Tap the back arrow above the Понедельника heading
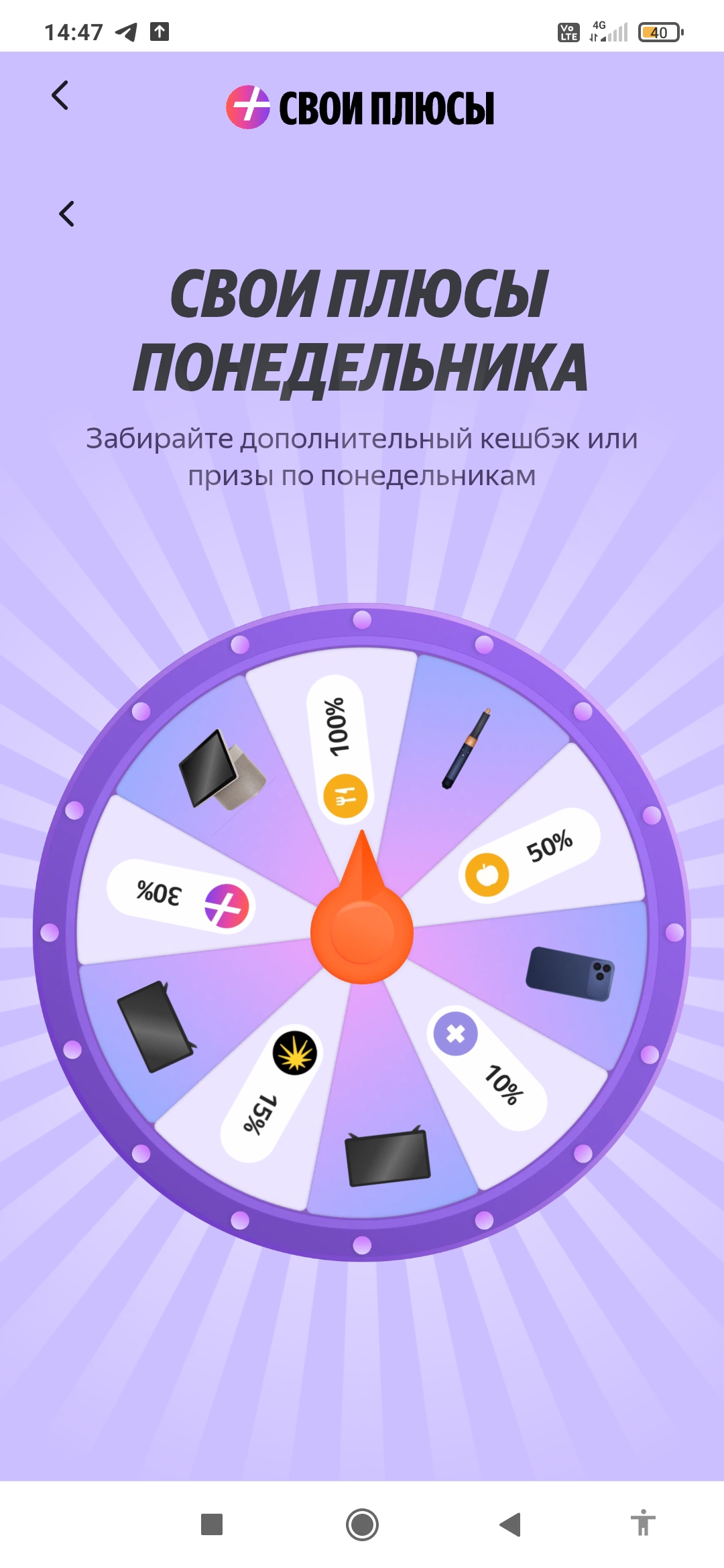This screenshot has width=724, height=1568. click(66, 214)
